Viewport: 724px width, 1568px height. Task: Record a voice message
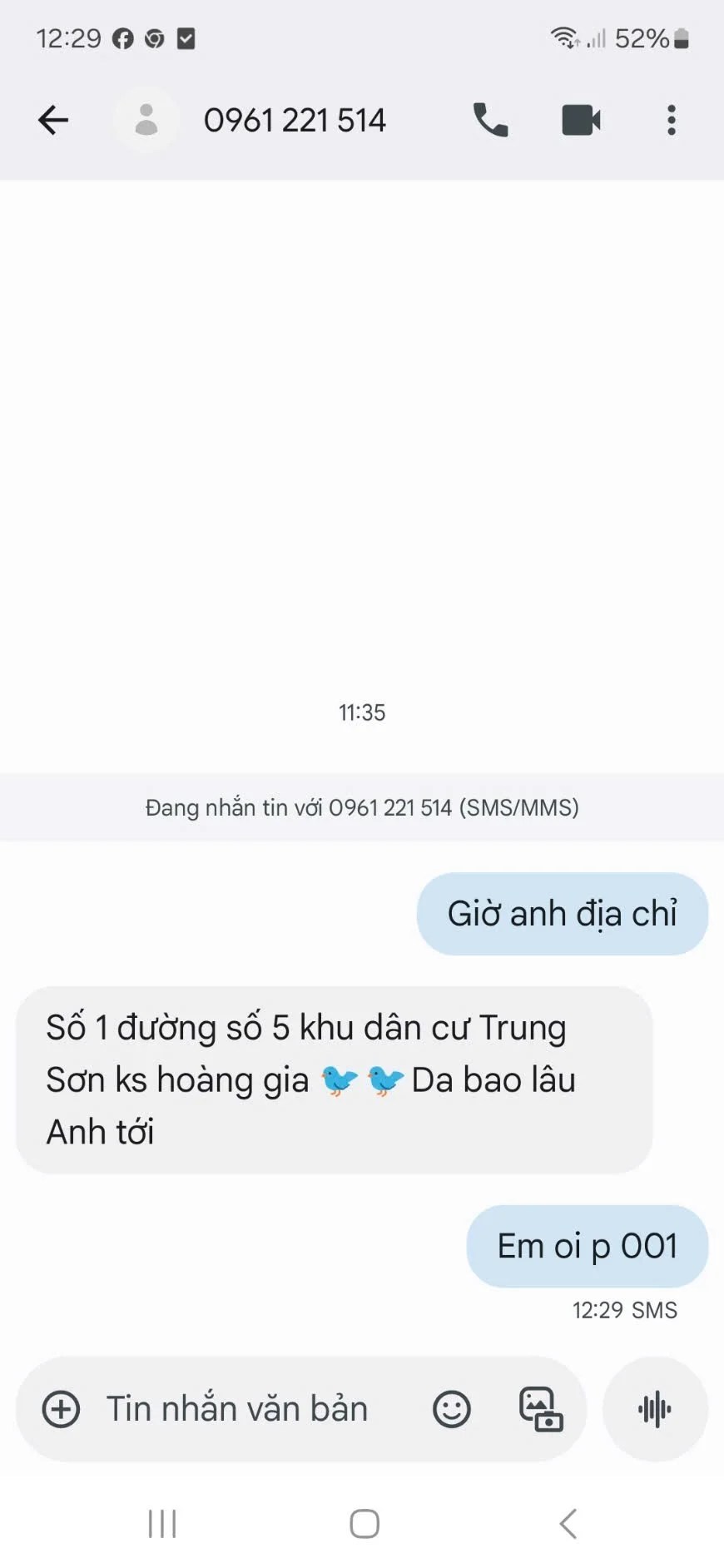click(x=655, y=1409)
